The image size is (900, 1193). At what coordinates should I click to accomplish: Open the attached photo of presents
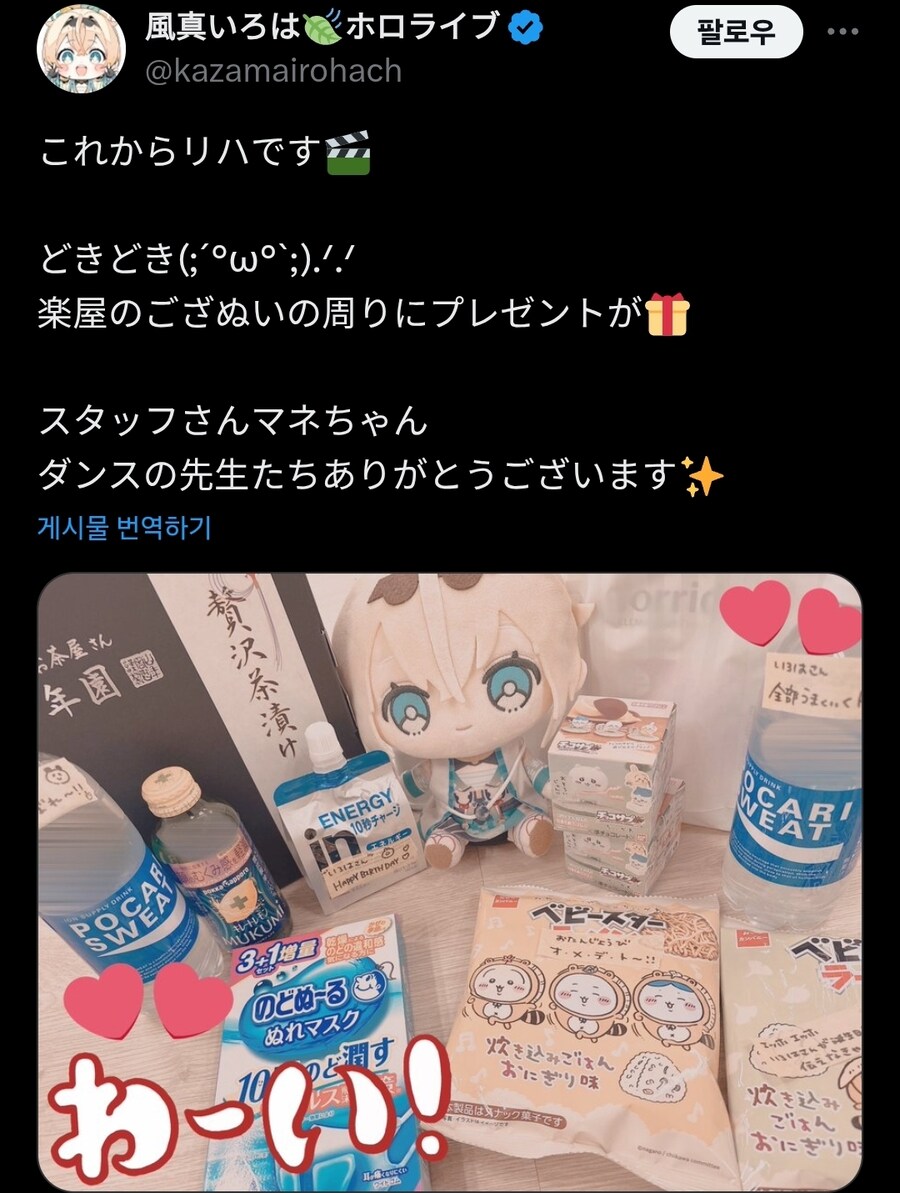click(x=450, y=880)
